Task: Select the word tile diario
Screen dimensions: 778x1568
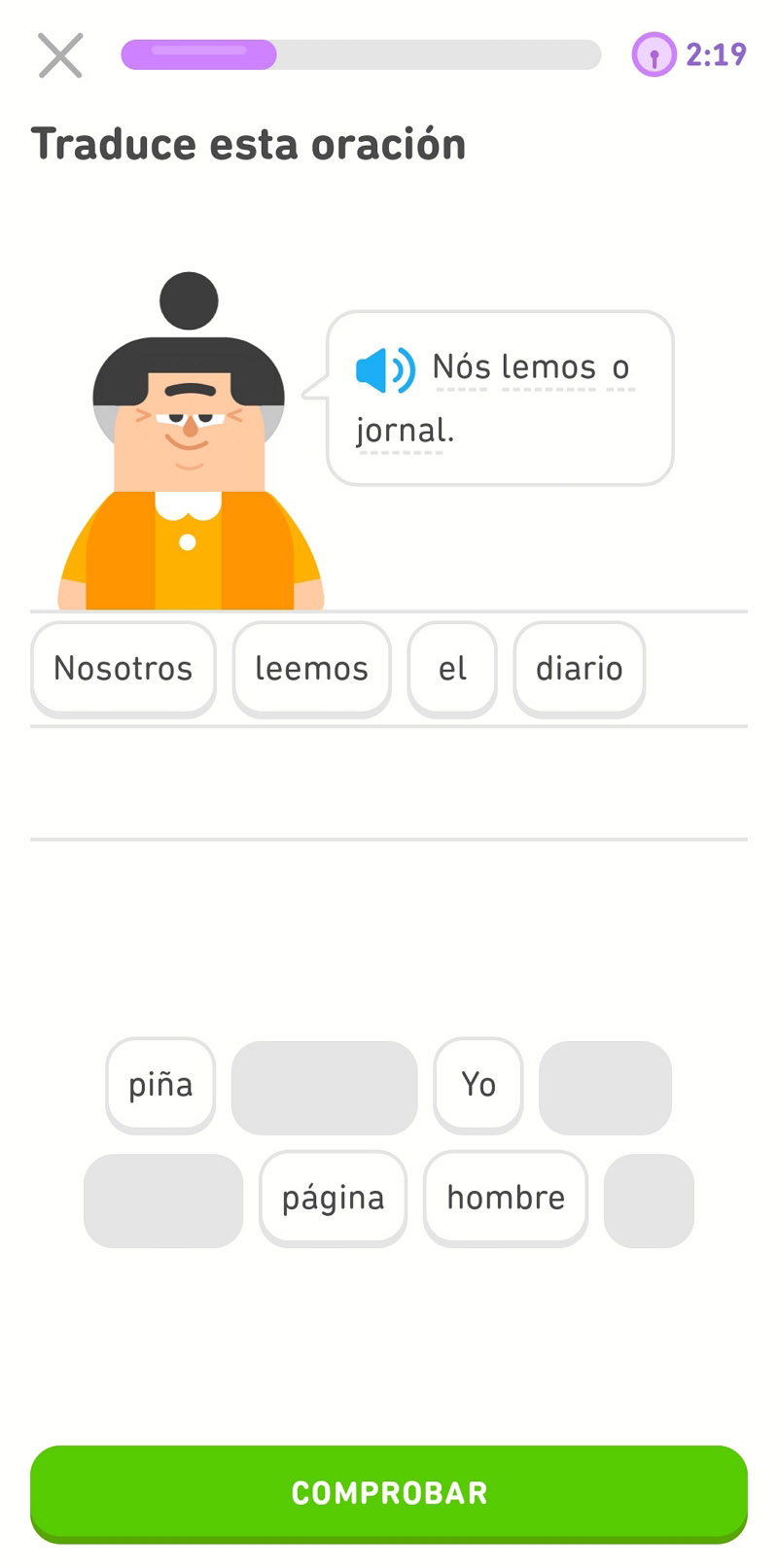Action: (x=579, y=669)
